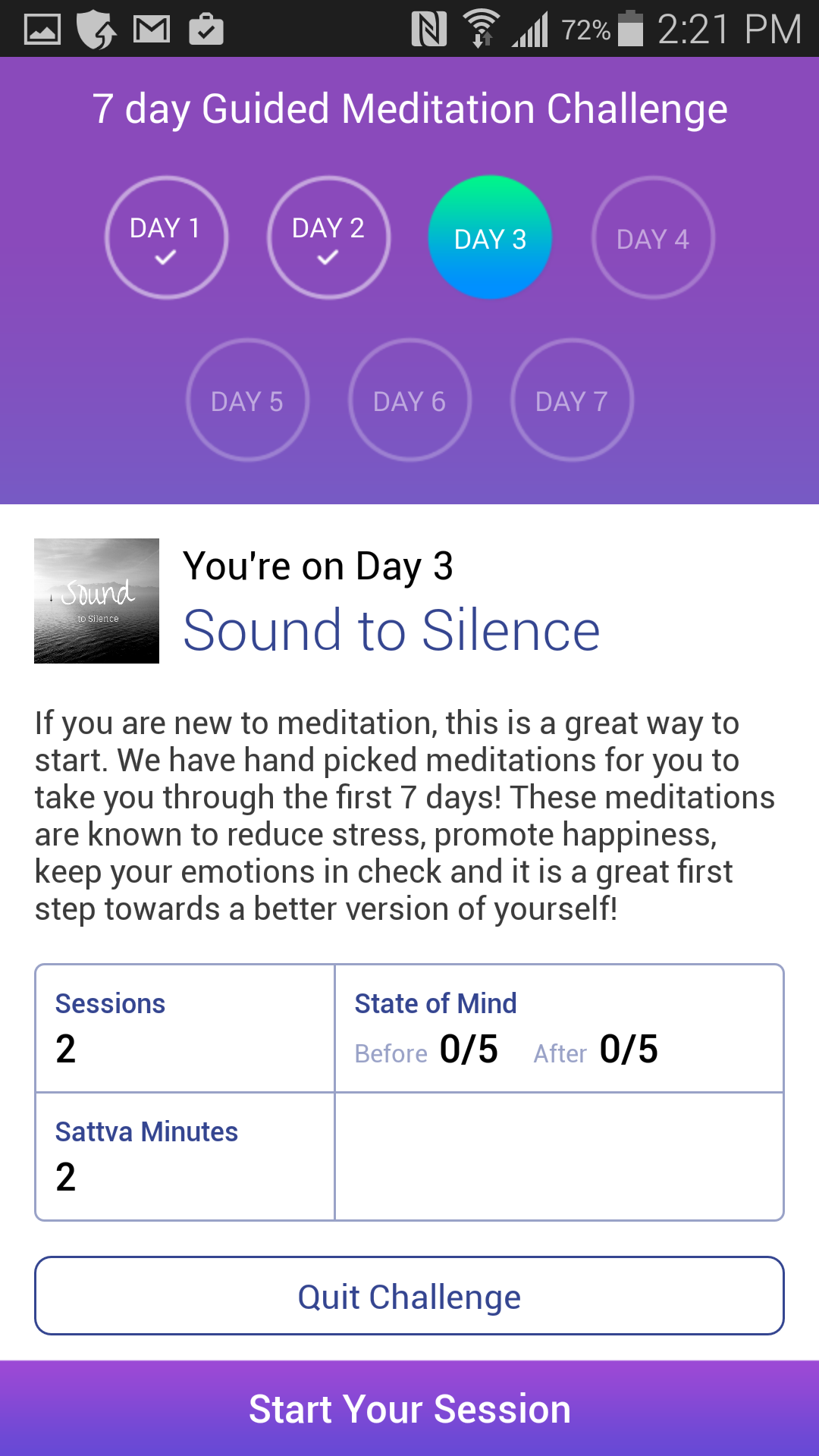Tap the Sound to Silence album thumbnail
Image resolution: width=819 pixels, height=1456 pixels.
[97, 601]
